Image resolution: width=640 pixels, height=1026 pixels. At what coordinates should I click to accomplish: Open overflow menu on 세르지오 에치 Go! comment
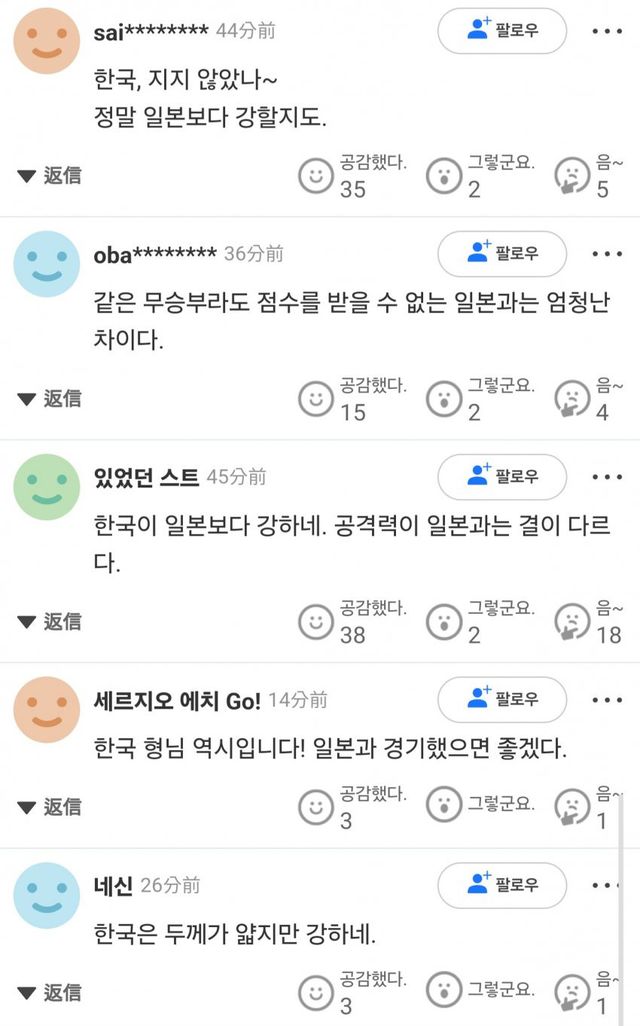[607, 700]
